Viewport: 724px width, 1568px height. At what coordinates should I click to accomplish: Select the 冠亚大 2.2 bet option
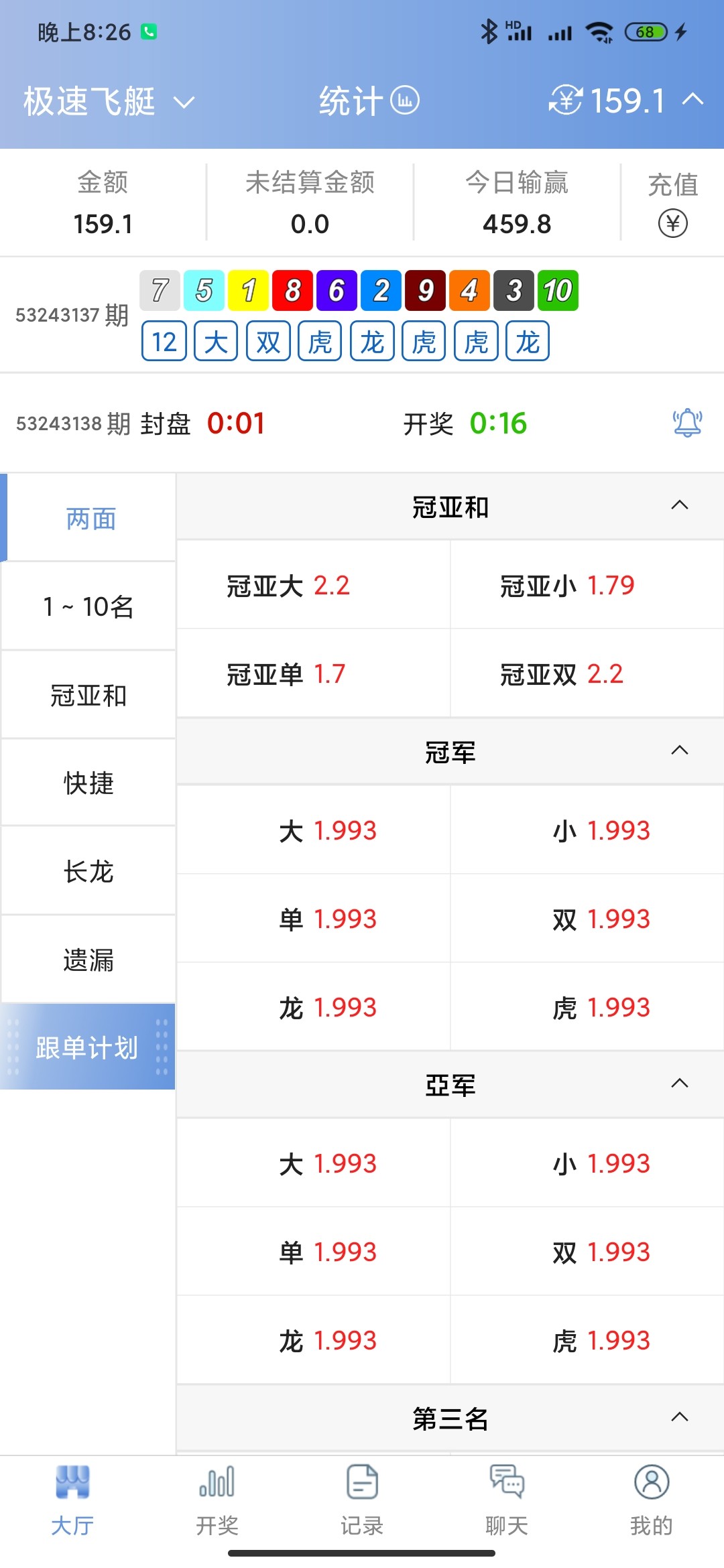[313, 586]
